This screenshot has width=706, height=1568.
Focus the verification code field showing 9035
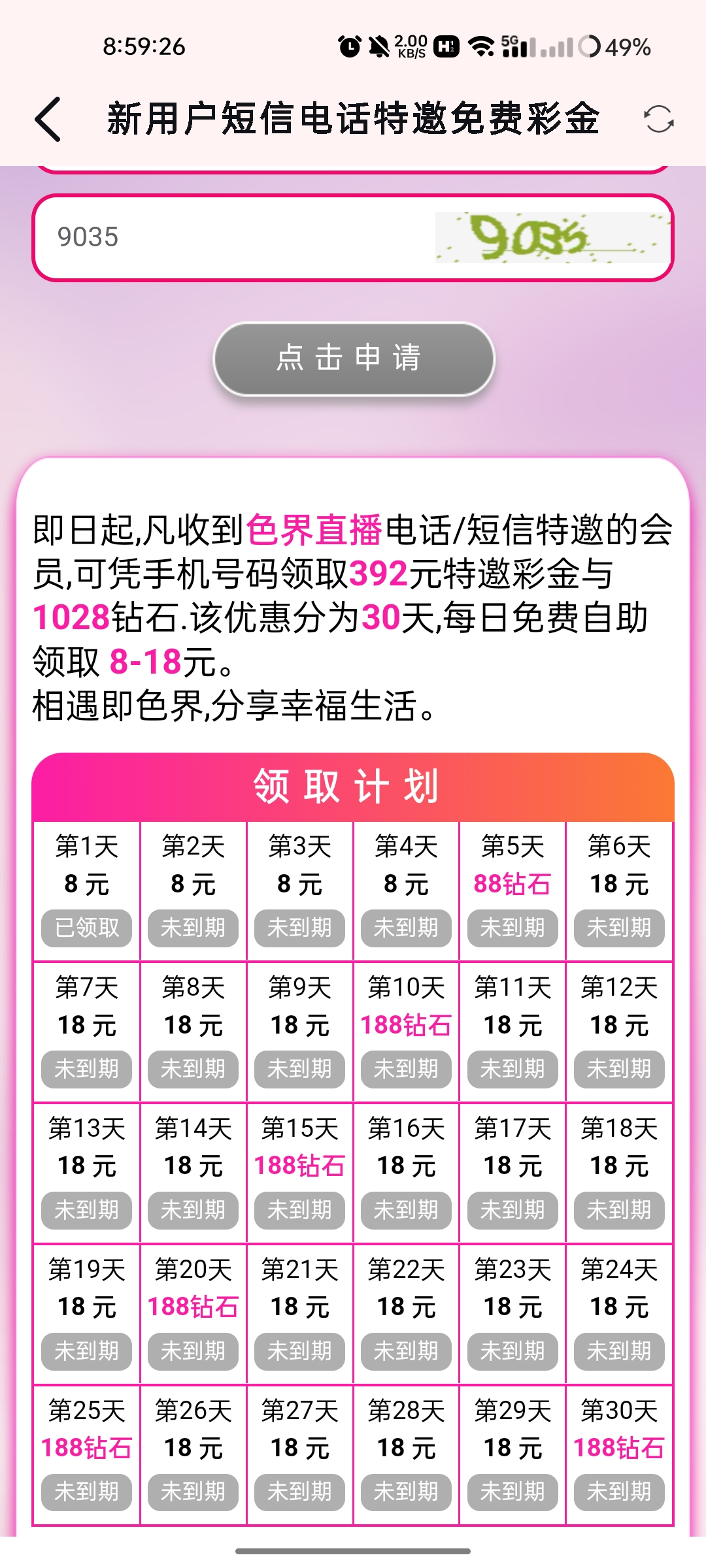229,237
